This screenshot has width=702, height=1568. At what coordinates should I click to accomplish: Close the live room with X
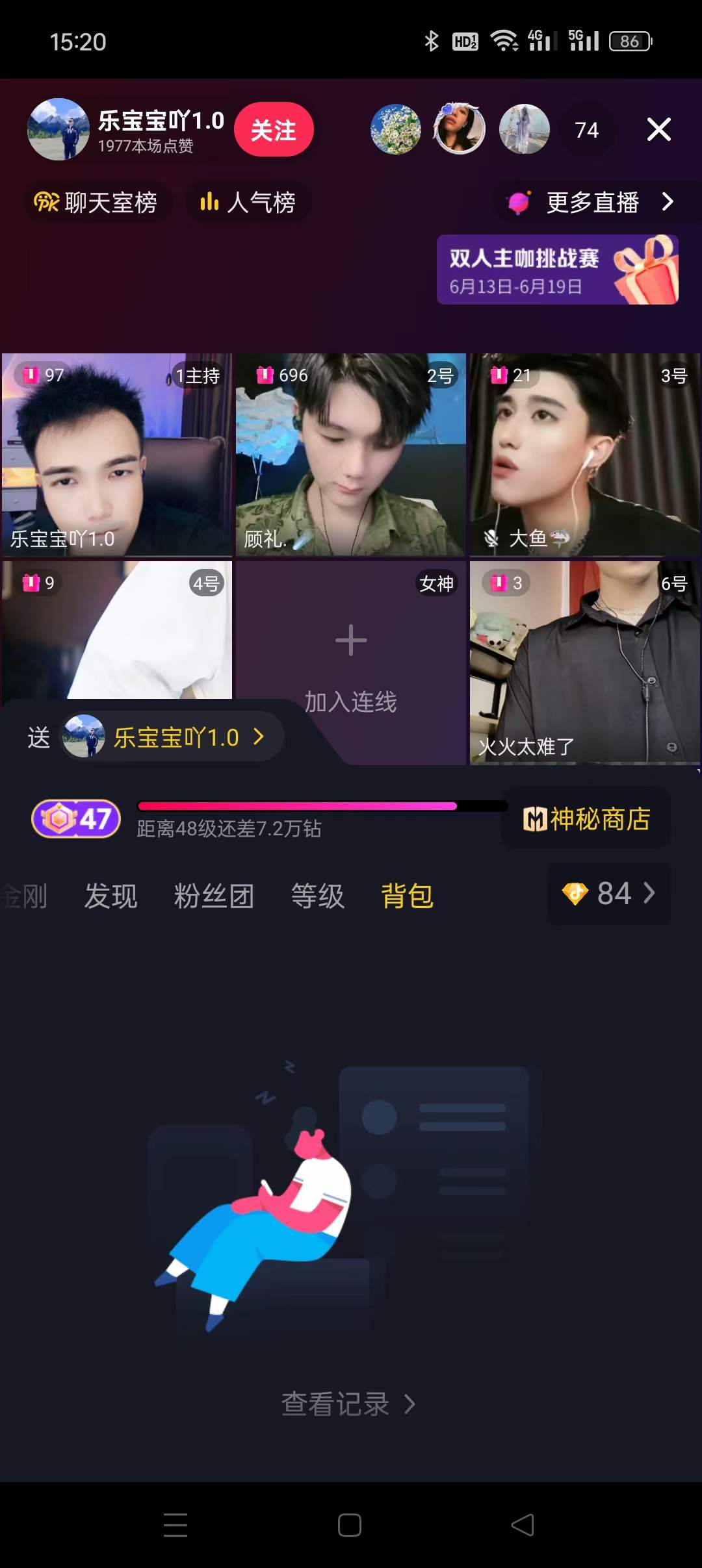point(658,130)
